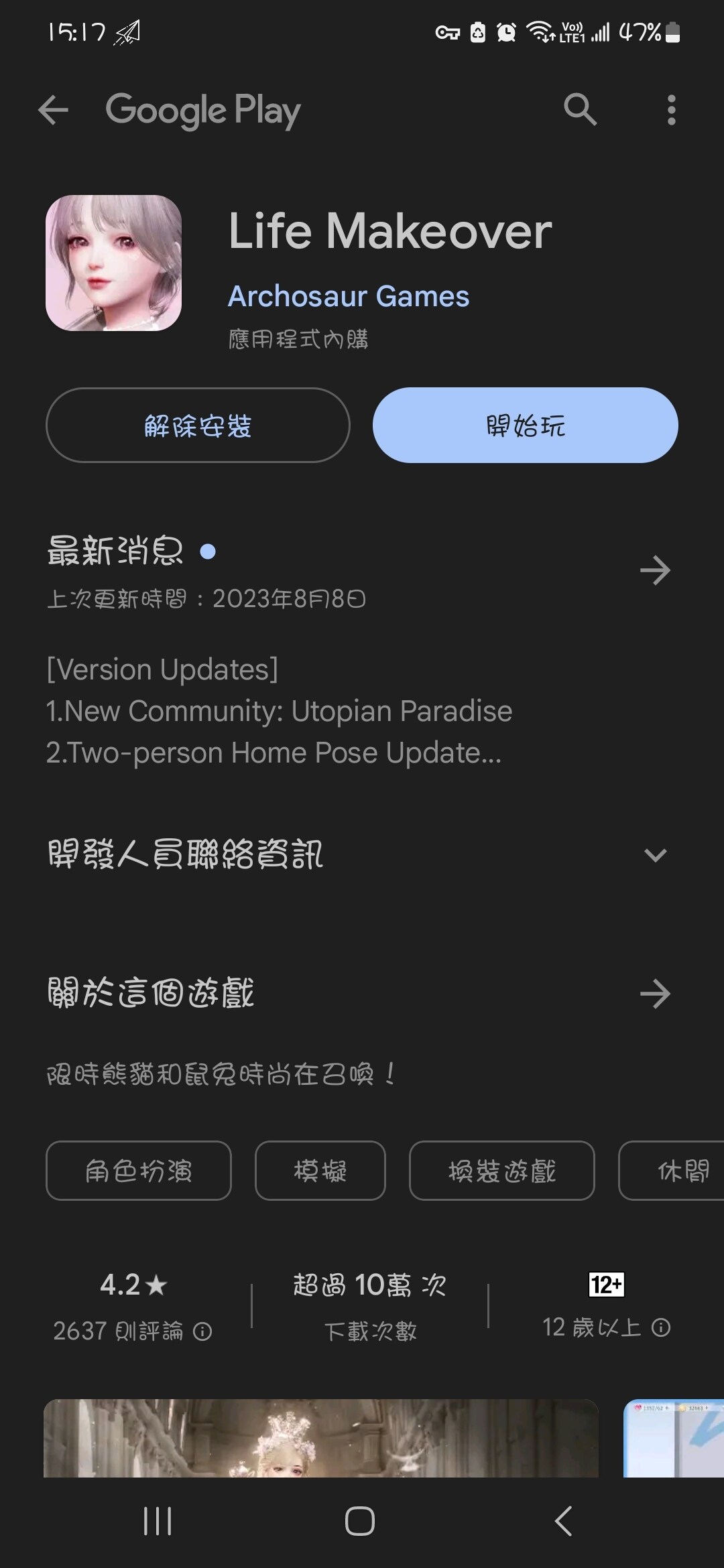Image resolution: width=724 pixels, height=1568 pixels.
Task: Open Google Play search
Action: tap(580, 109)
